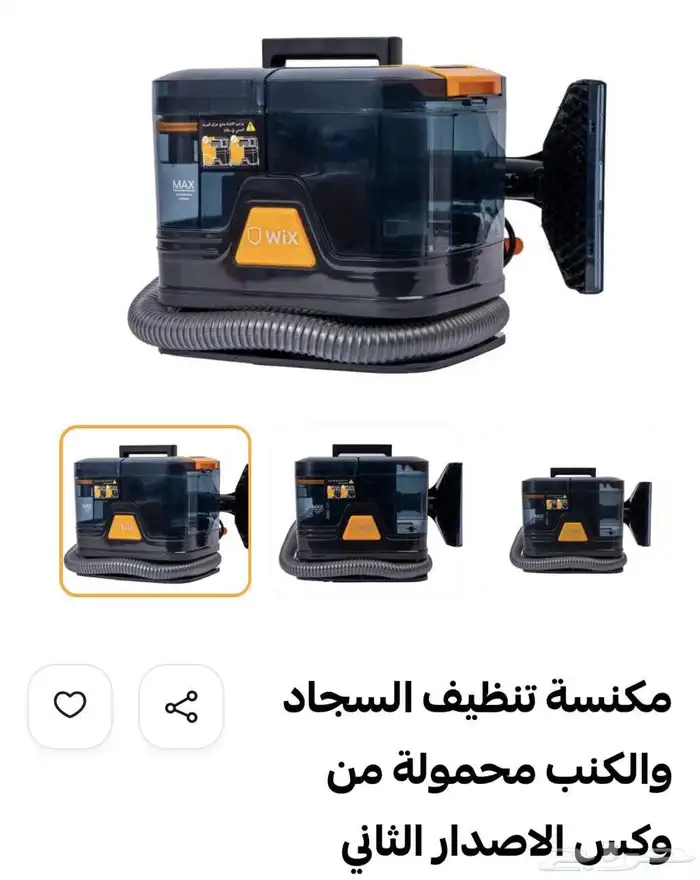Screen dimensions: 700x880
Task: Select the first highlighted product thumbnail
Action: [155, 511]
